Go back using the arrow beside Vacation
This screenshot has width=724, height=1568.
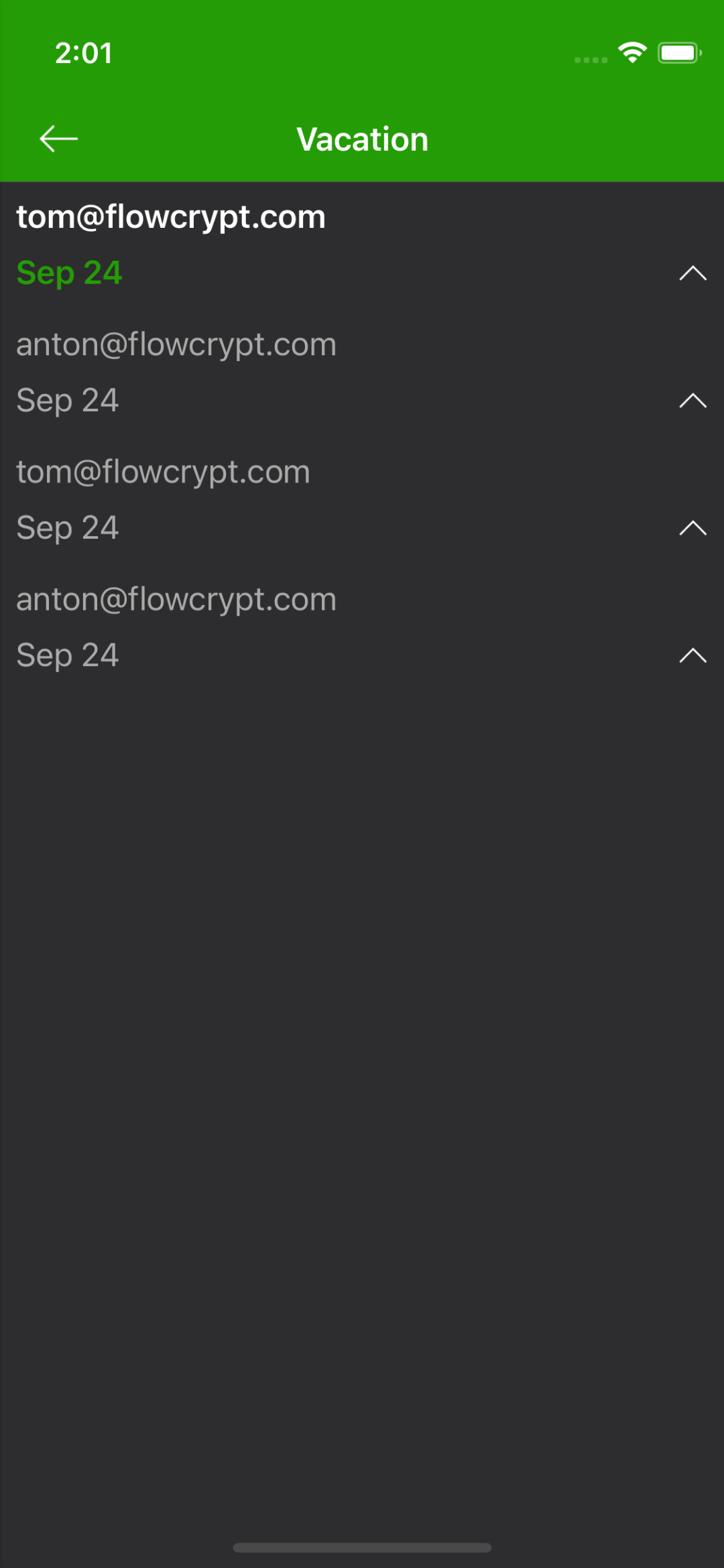click(59, 139)
